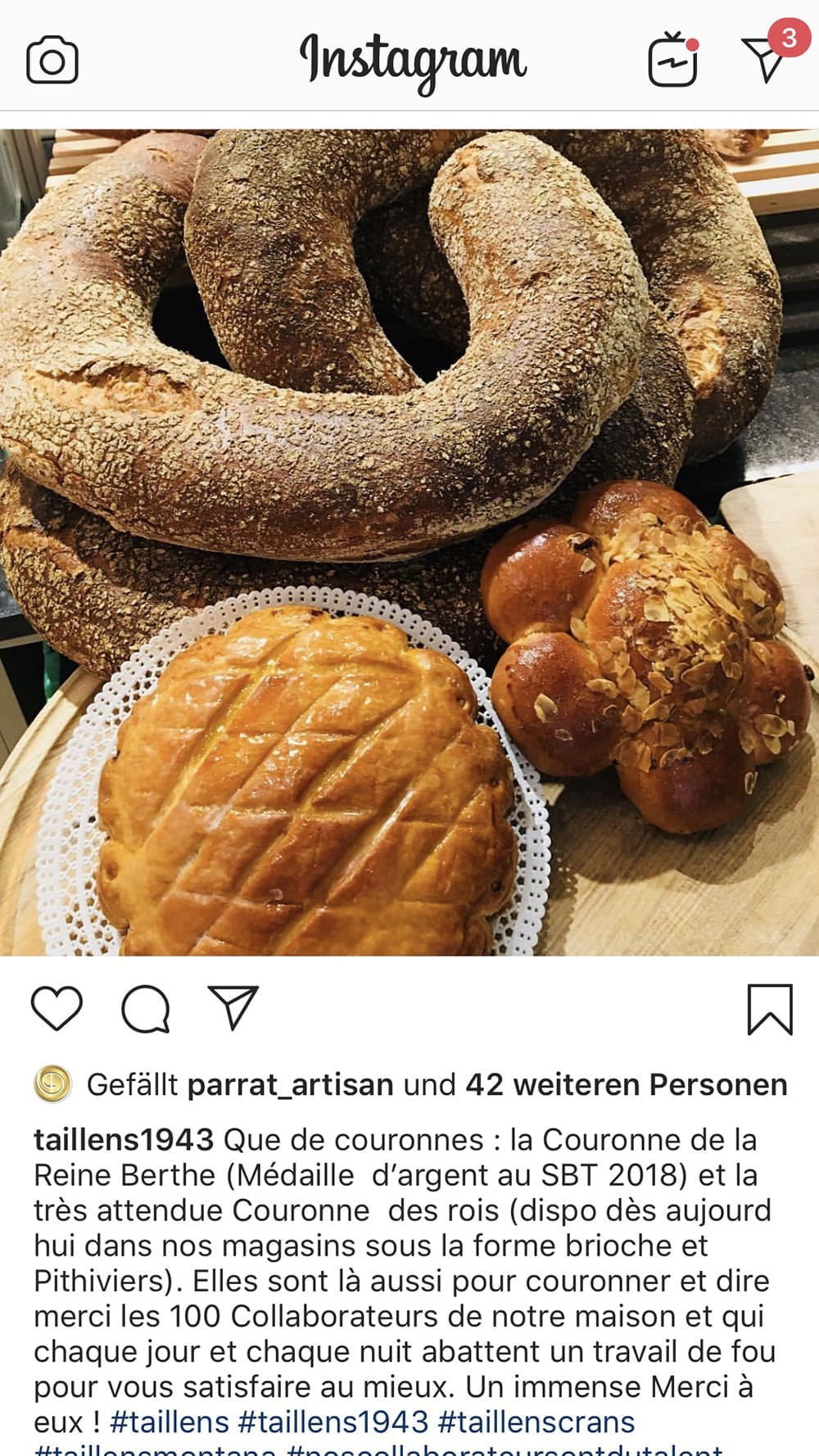
Task: Like the taillens1943 bread post
Action: (x=57, y=1008)
